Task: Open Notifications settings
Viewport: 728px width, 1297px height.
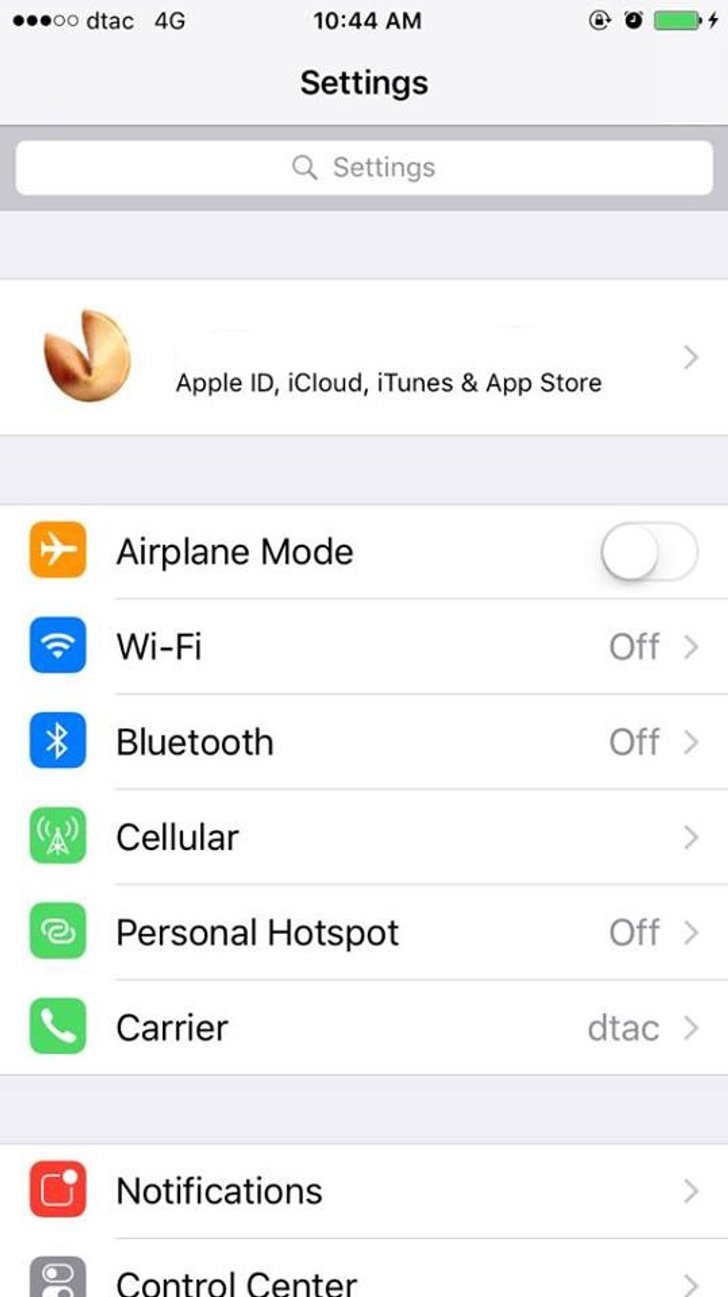Action: point(364,1191)
